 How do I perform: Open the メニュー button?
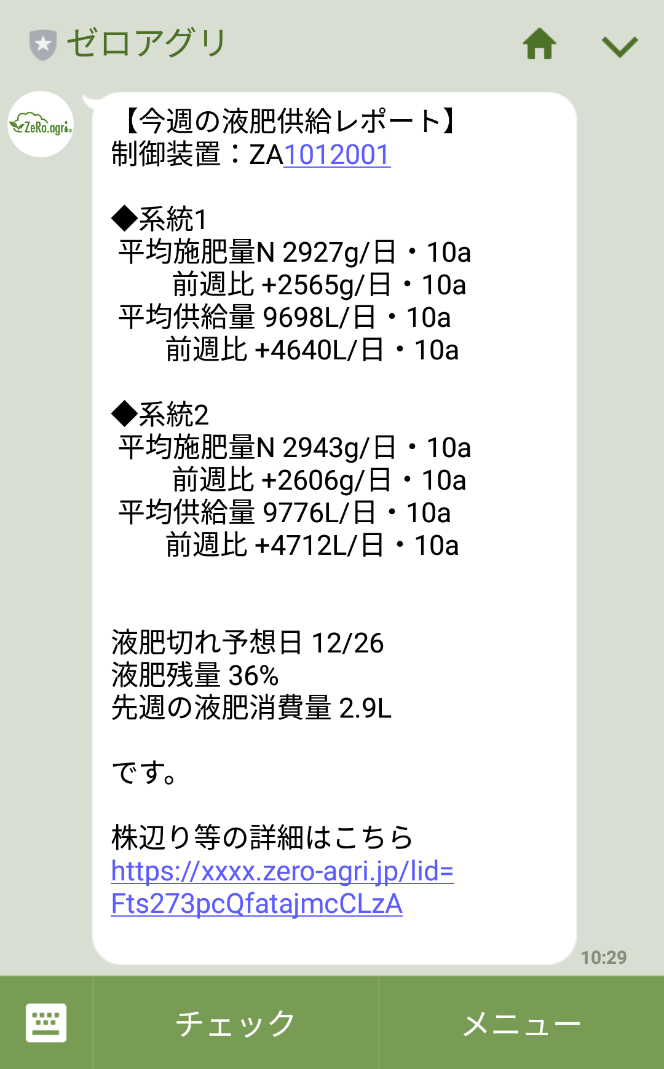pyautogui.click(x=522, y=1023)
